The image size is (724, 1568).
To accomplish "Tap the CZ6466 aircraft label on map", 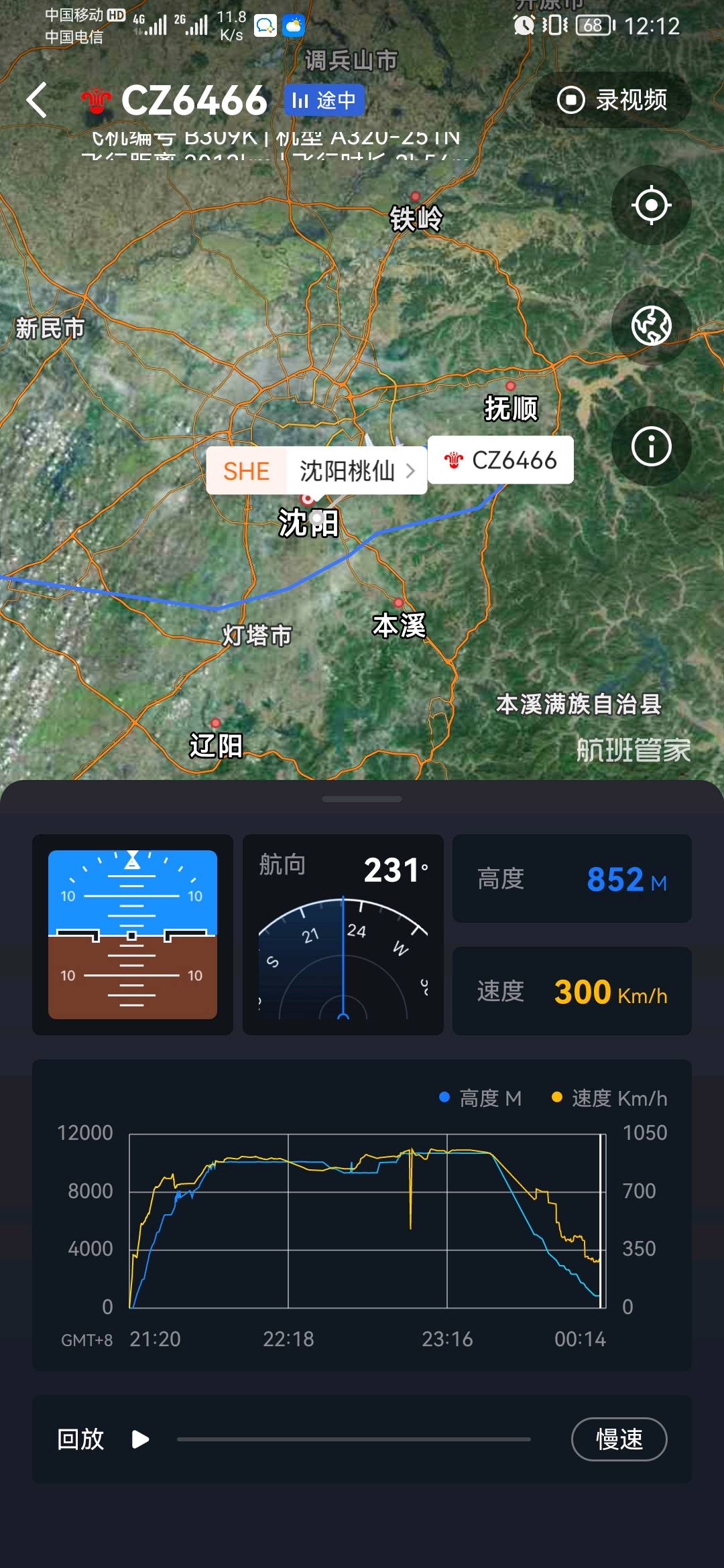I will tap(501, 460).
